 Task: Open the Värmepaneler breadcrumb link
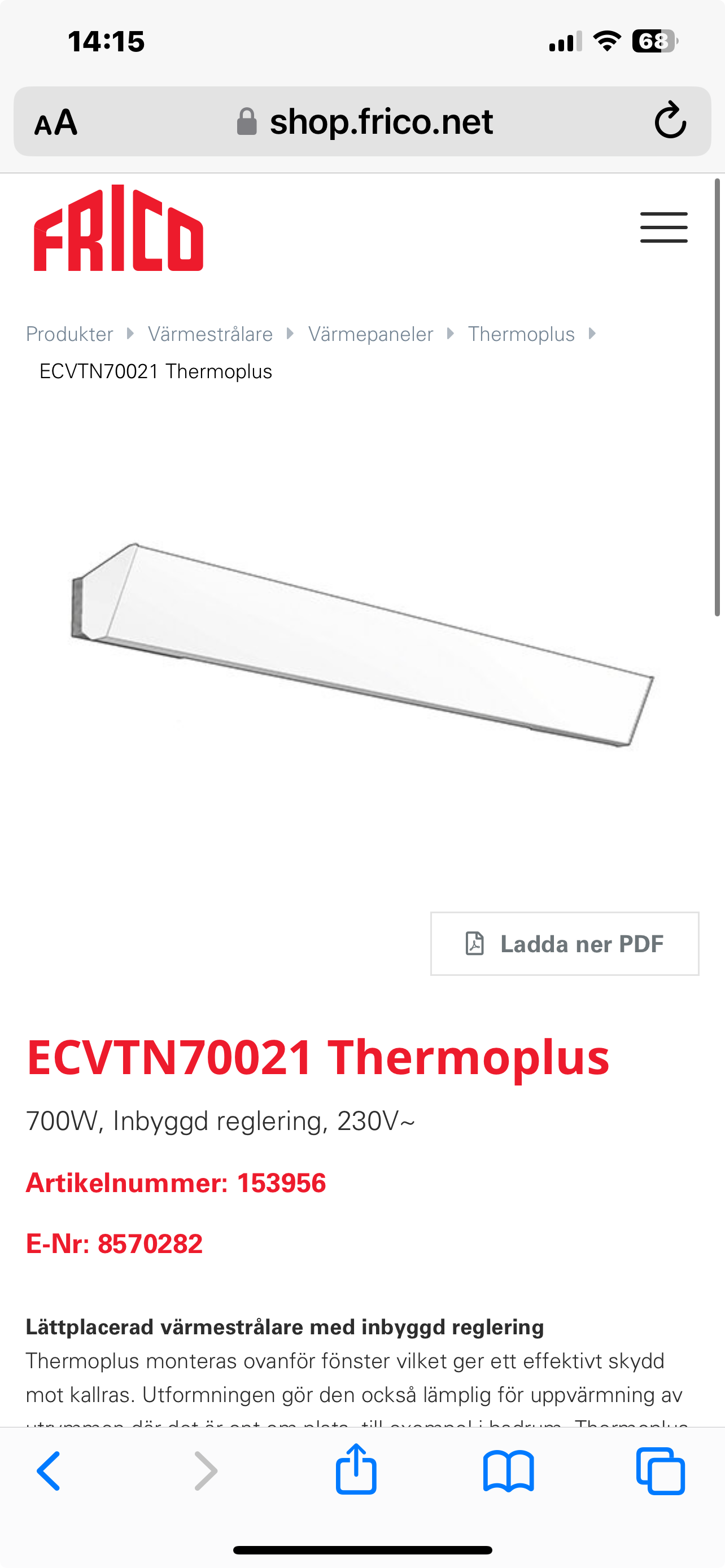[x=371, y=334]
